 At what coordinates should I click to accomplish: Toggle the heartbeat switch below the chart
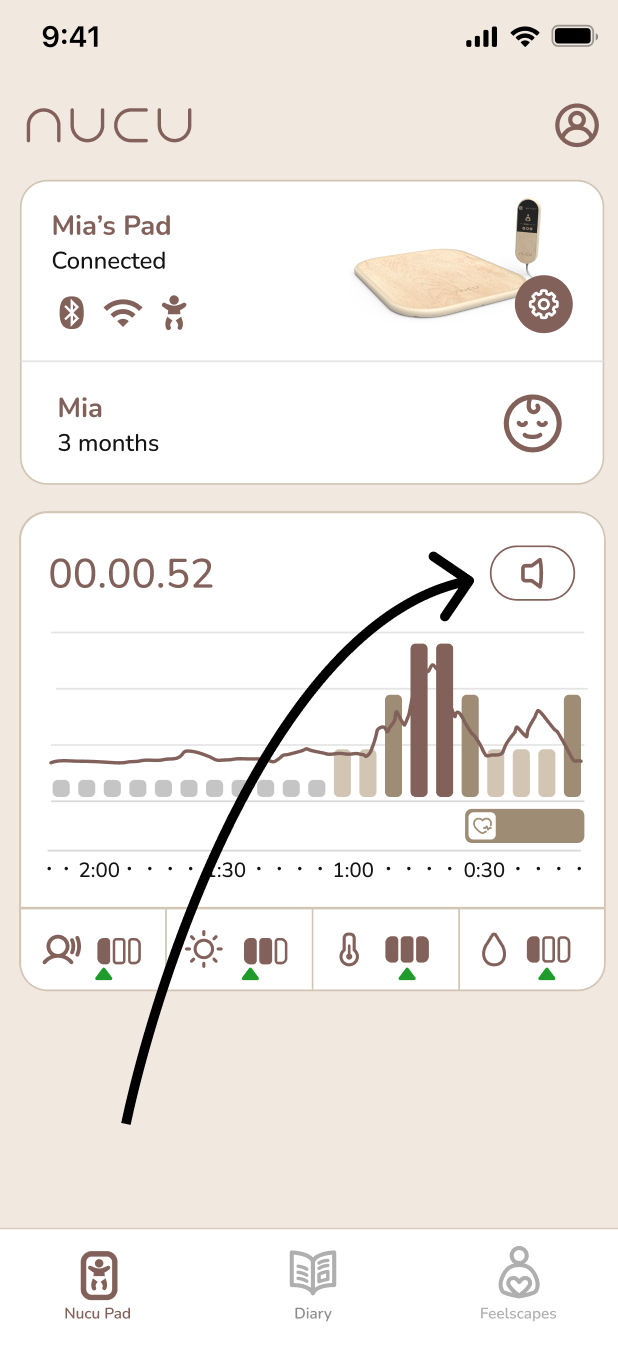click(525, 826)
